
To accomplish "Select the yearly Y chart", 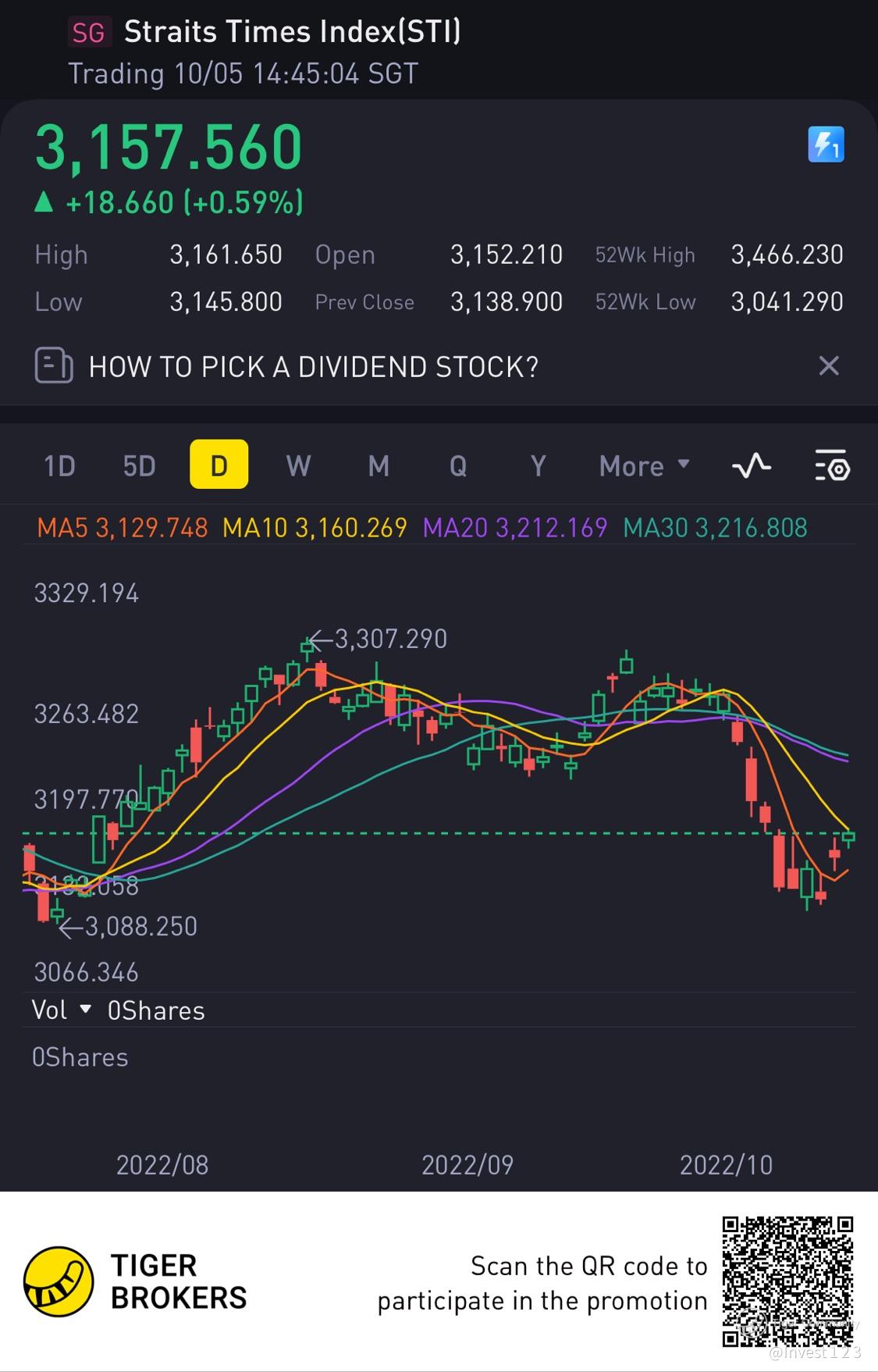I will [538, 466].
